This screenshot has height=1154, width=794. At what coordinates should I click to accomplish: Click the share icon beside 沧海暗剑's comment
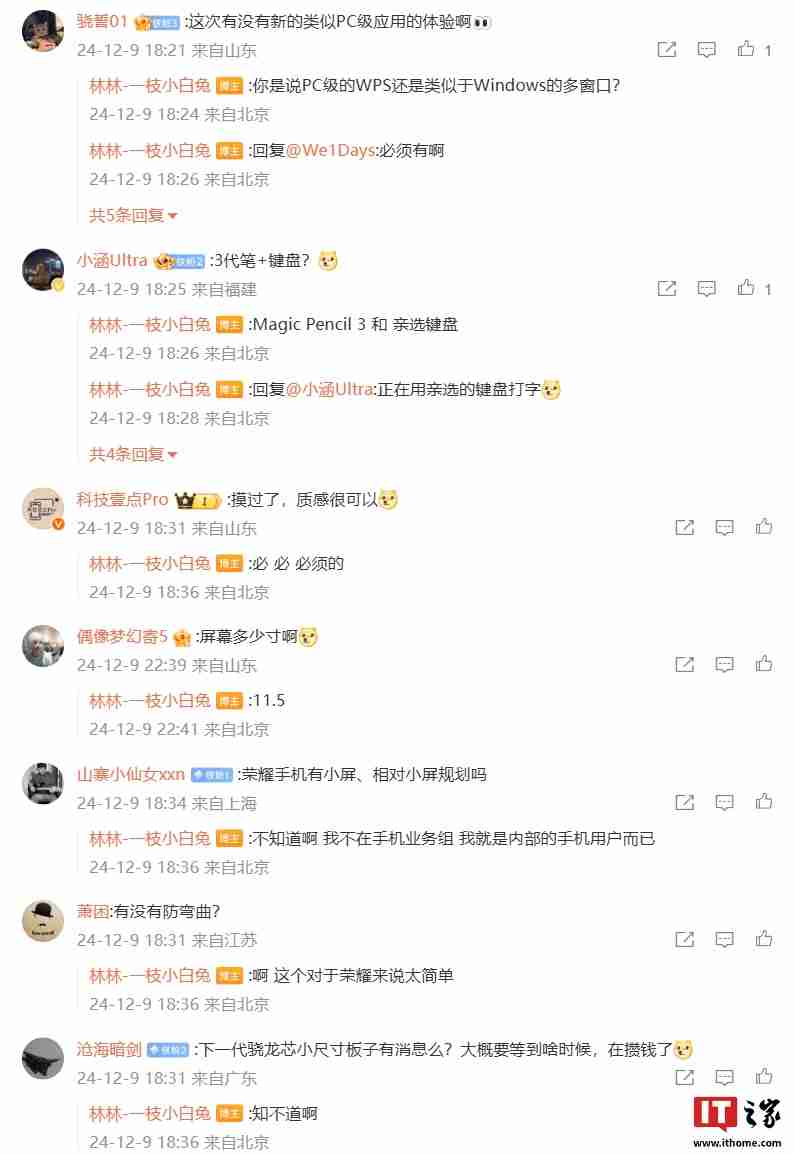tap(684, 1078)
